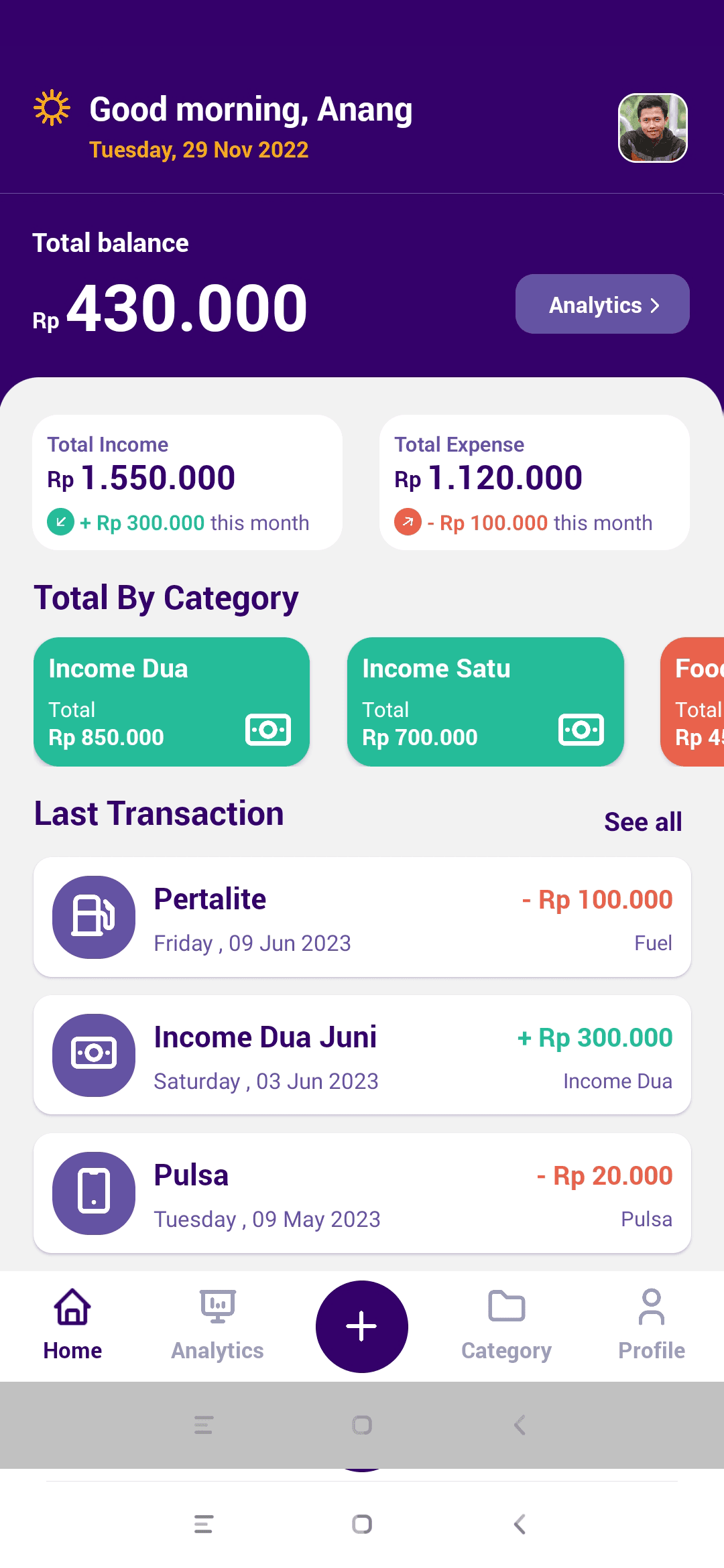Viewport: 724px width, 1568px height.
Task: Open the Income Dua Juni transaction
Action: coord(362,1055)
